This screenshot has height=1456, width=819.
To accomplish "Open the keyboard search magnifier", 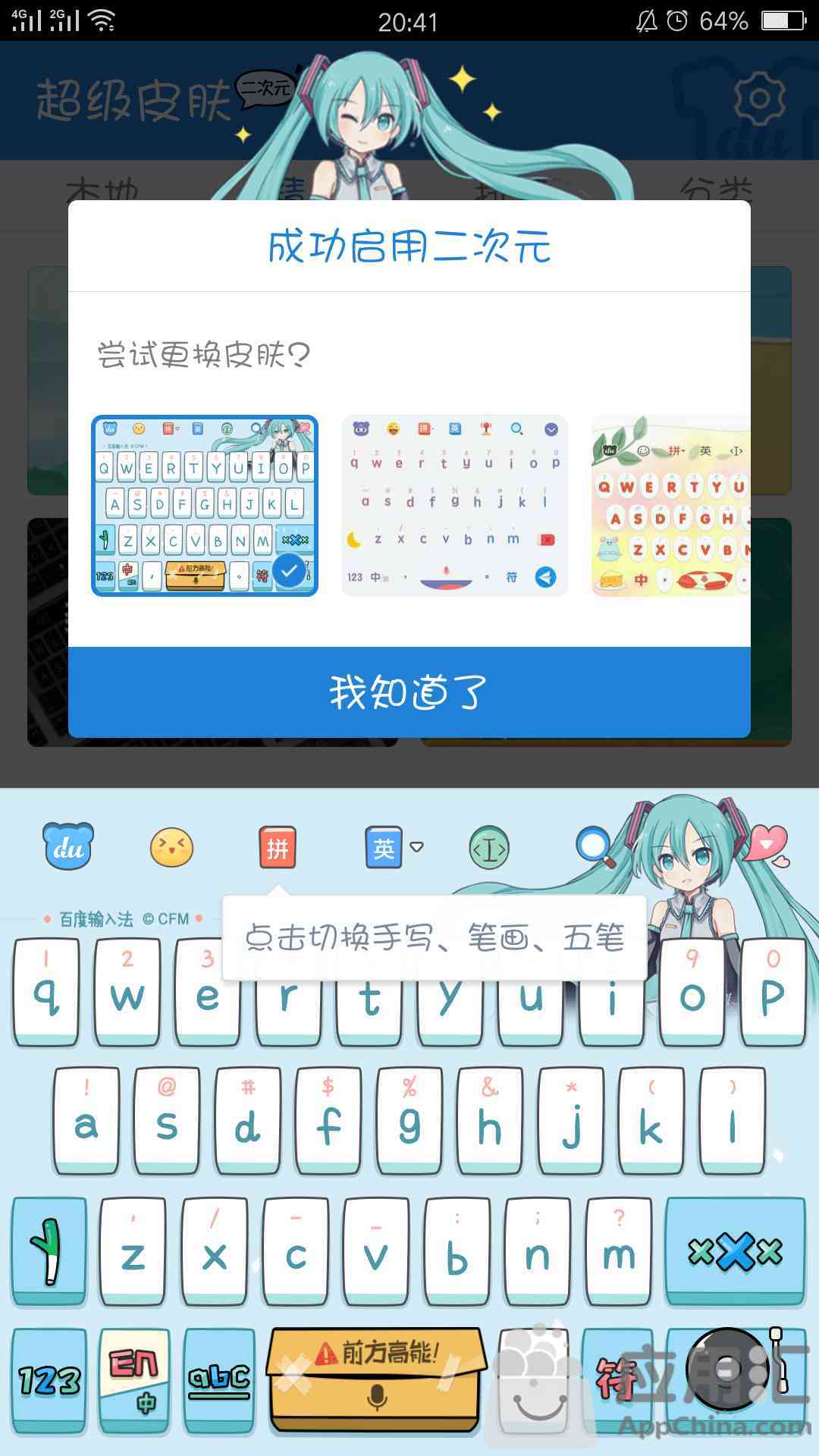I will pos(594,846).
